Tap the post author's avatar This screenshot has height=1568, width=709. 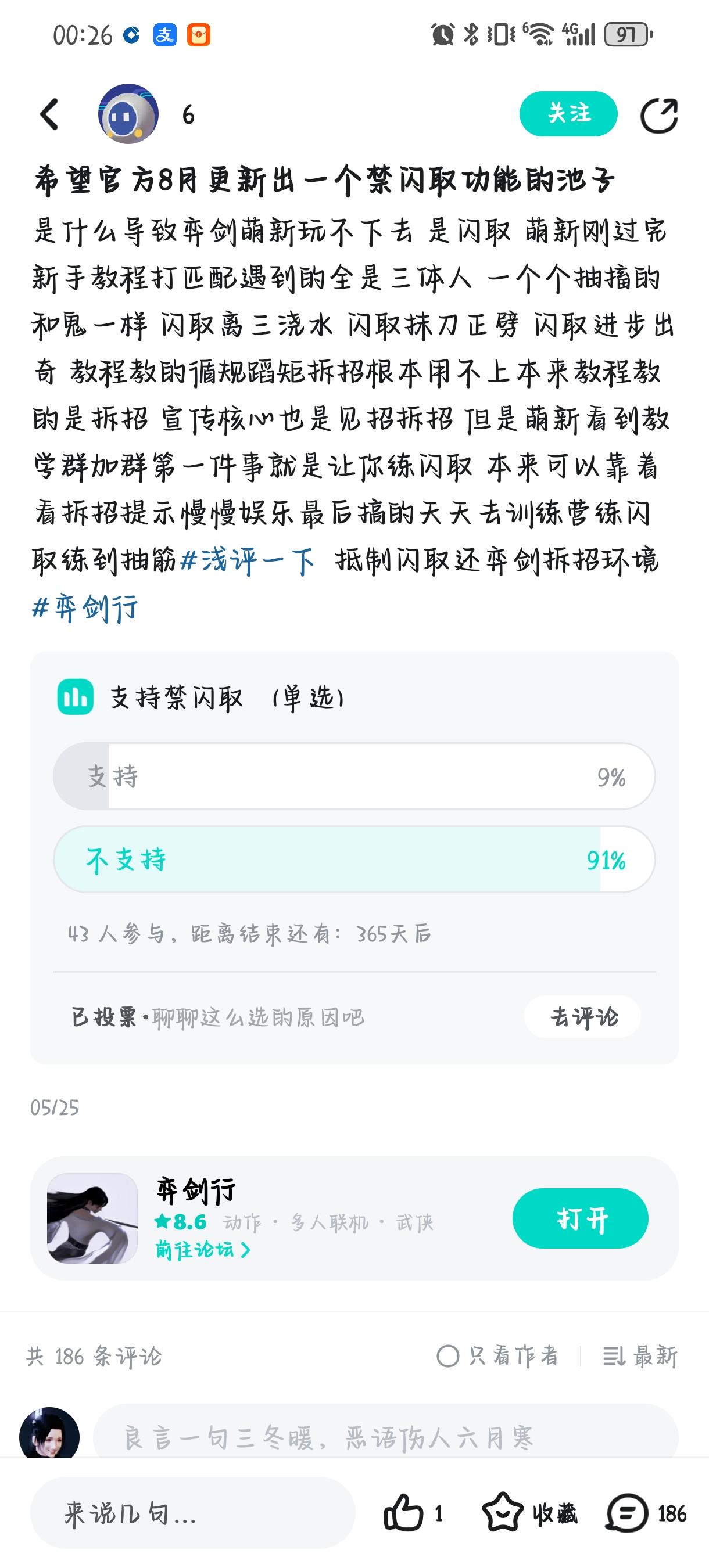(x=128, y=113)
